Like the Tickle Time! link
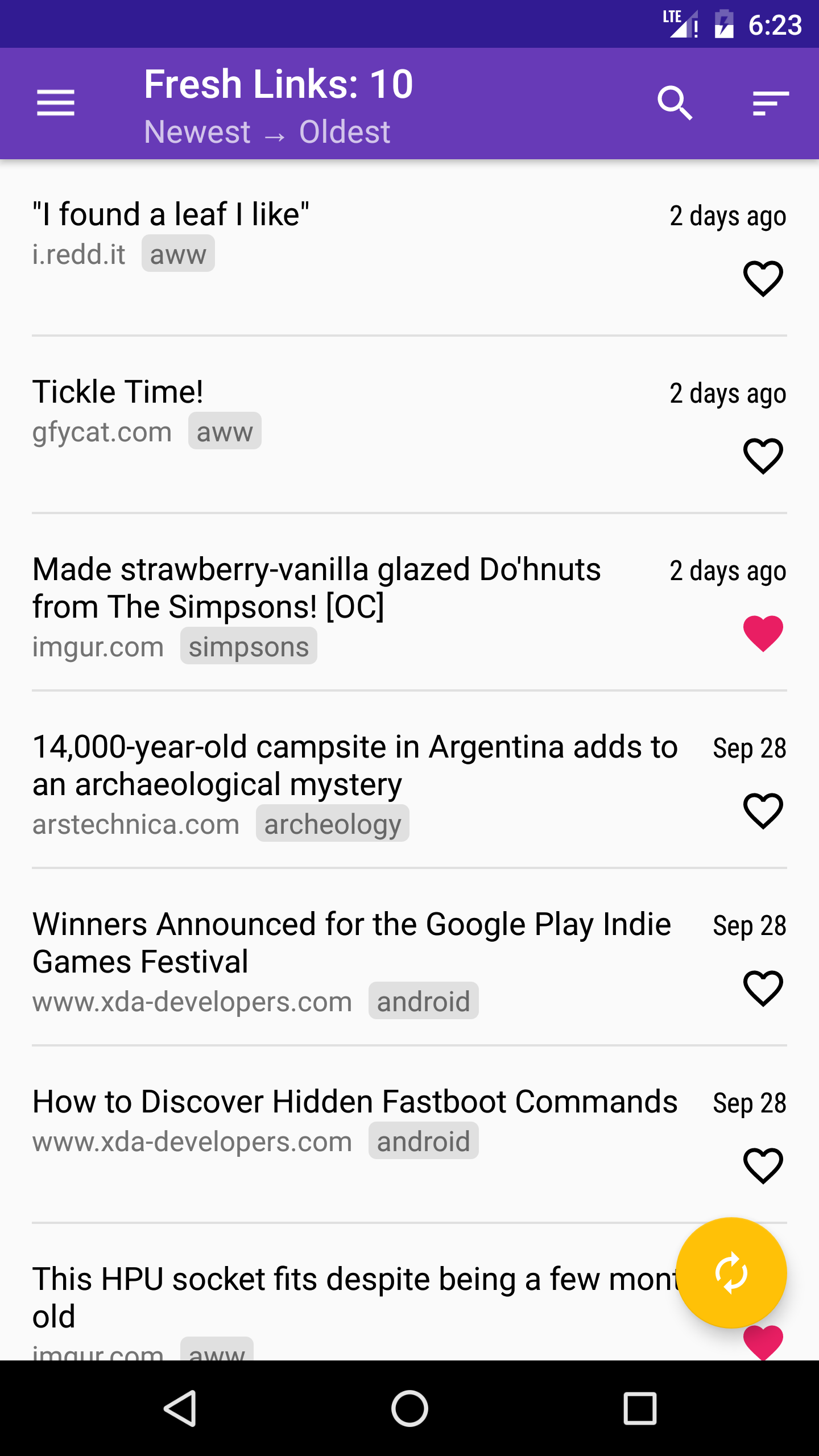The height and width of the screenshot is (1456, 819). click(x=763, y=456)
